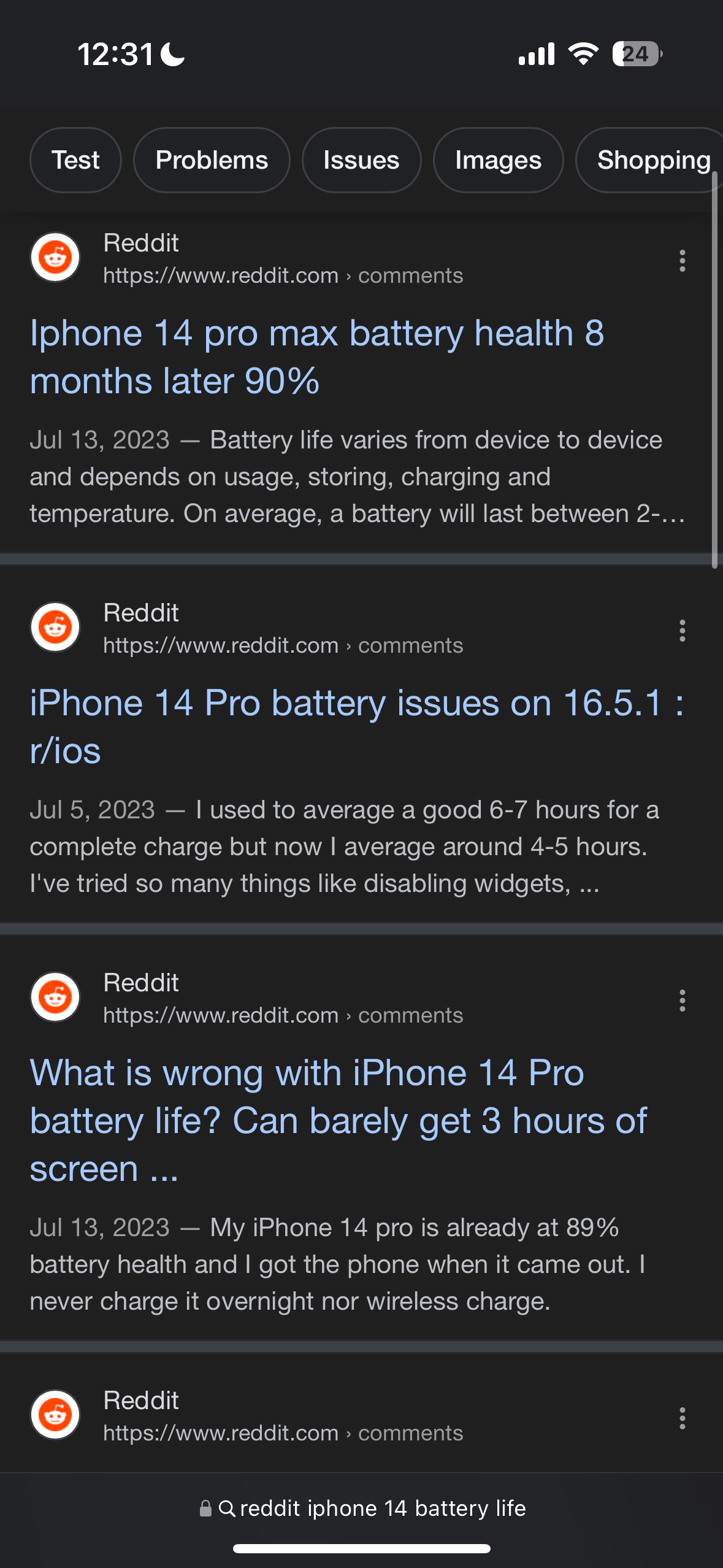Open options menu for battery health 90% result
The image size is (723, 1568).
tap(682, 261)
